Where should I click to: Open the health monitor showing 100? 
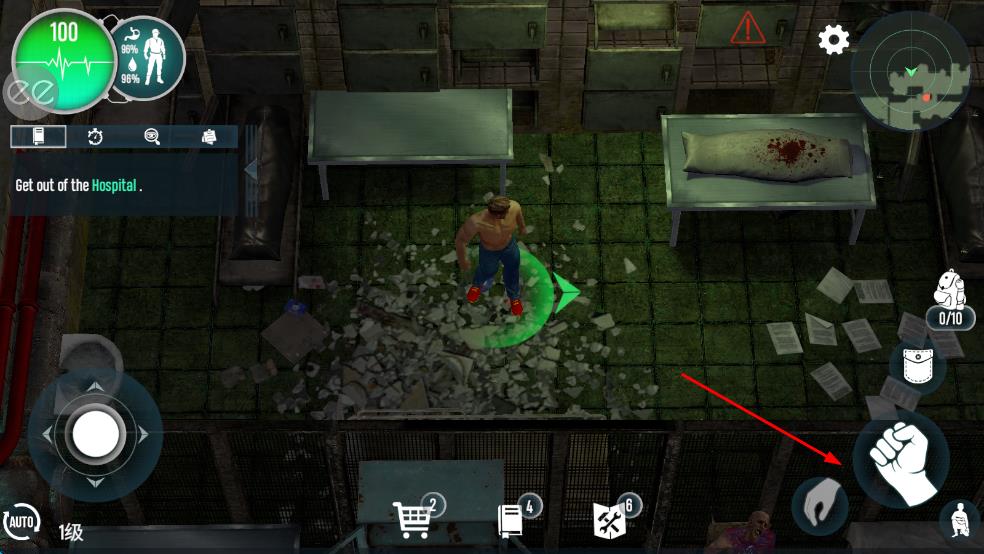(62, 56)
